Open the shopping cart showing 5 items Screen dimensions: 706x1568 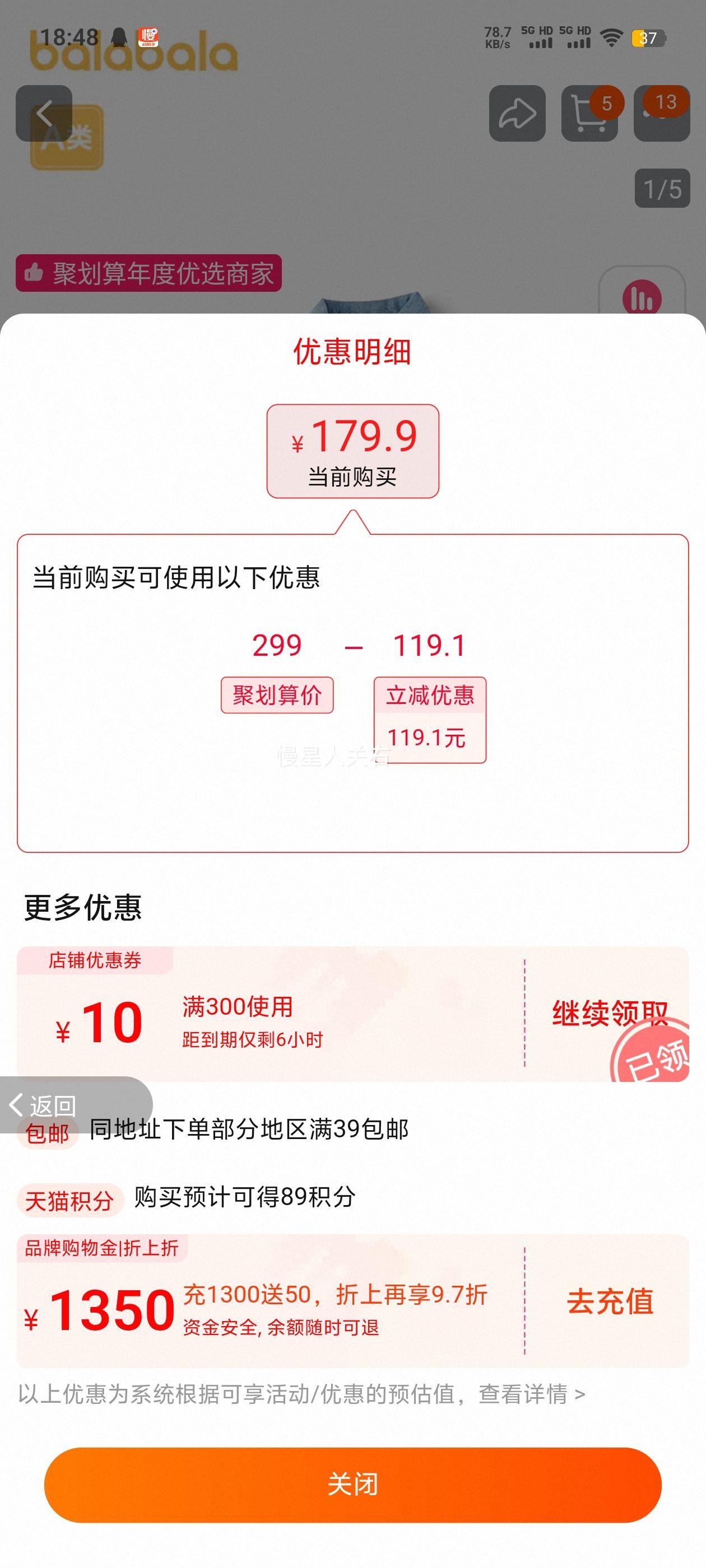[589, 113]
